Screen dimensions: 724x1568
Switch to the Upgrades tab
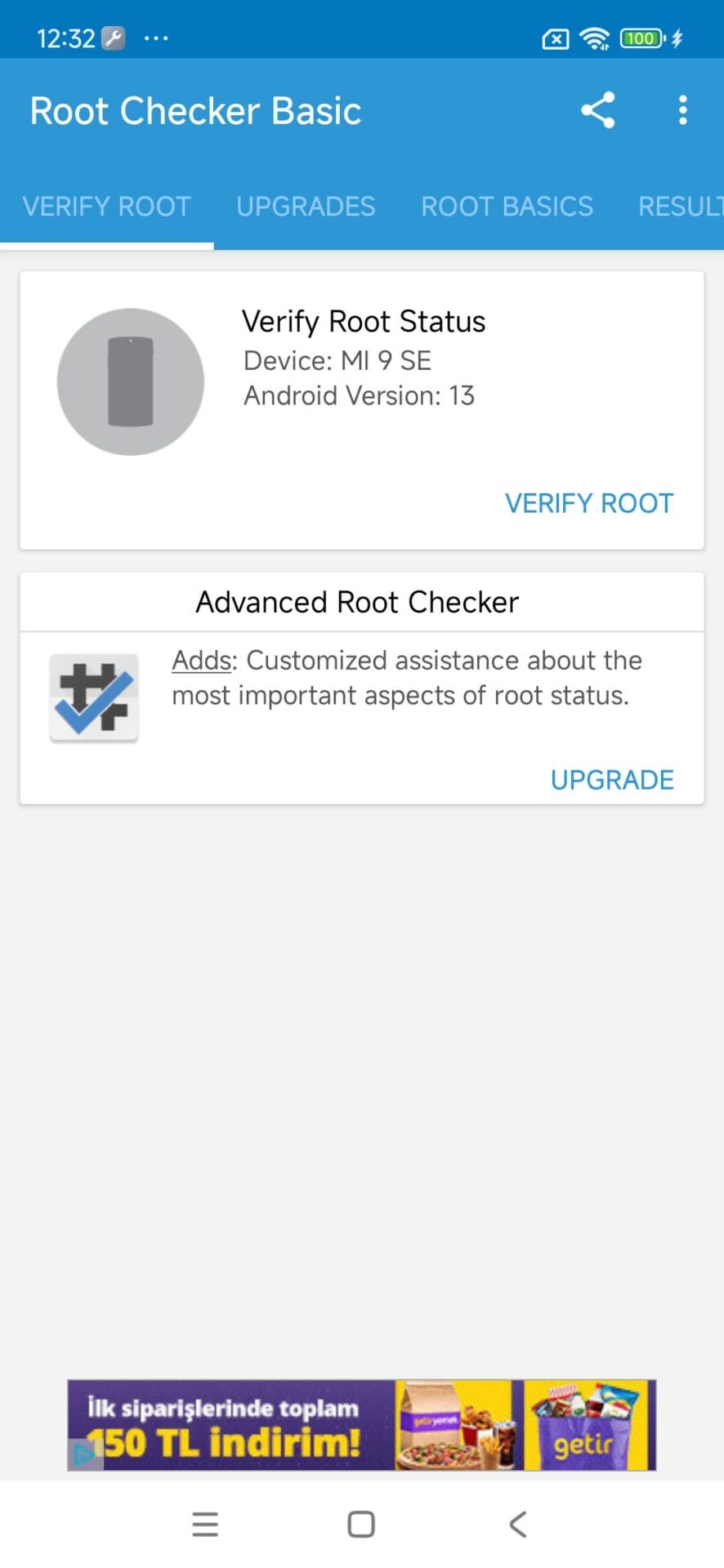point(306,207)
